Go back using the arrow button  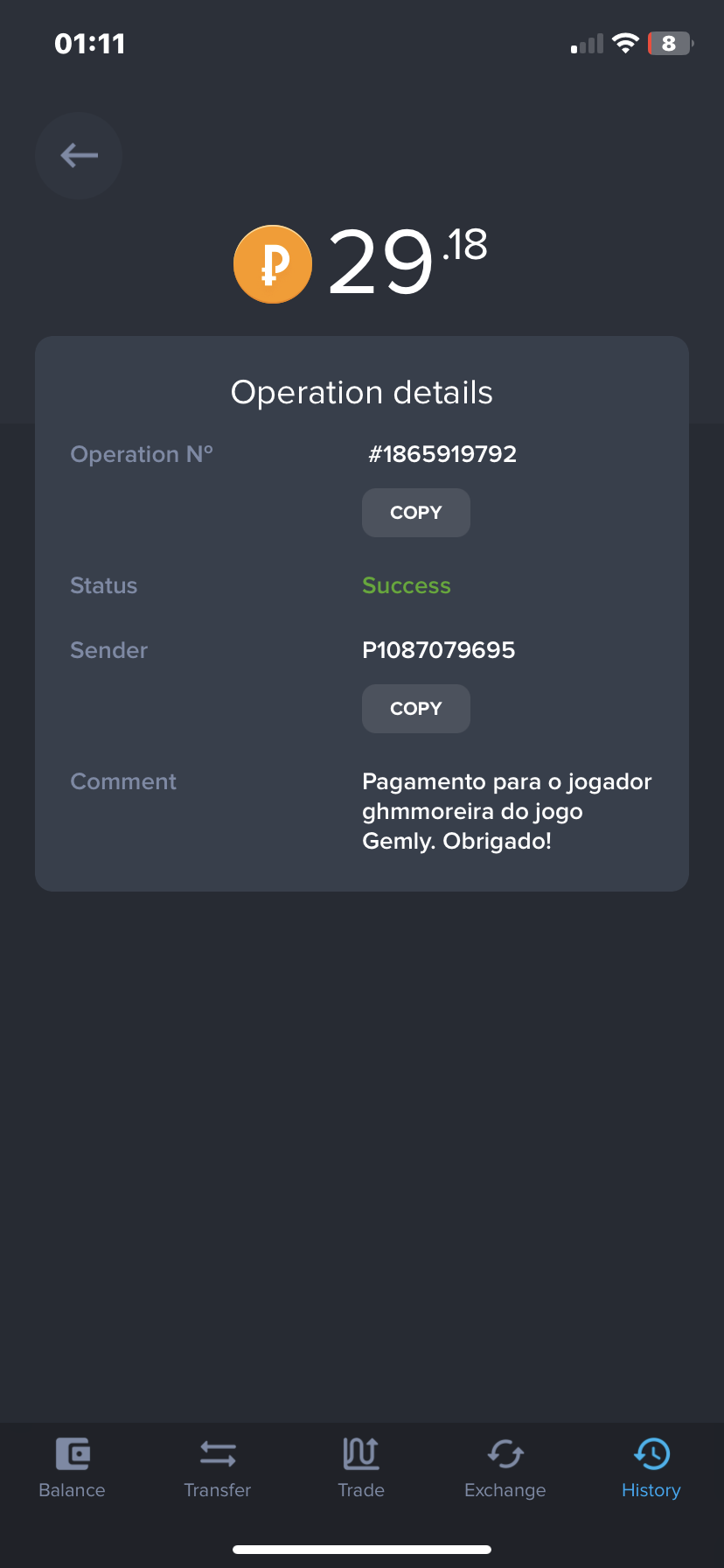[x=79, y=156]
